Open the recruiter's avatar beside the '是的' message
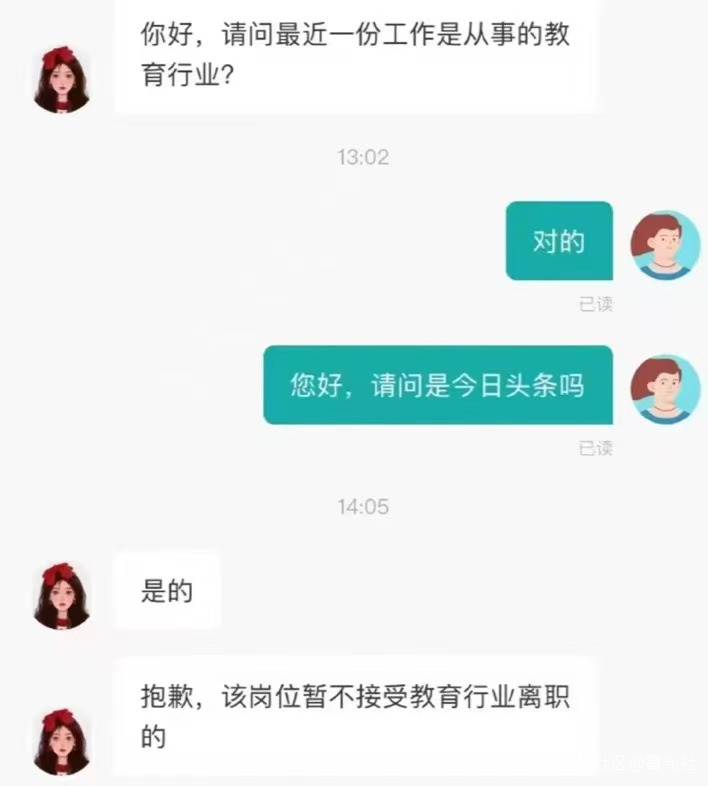This screenshot has height=786, width=708. click(x=61, y=596)
